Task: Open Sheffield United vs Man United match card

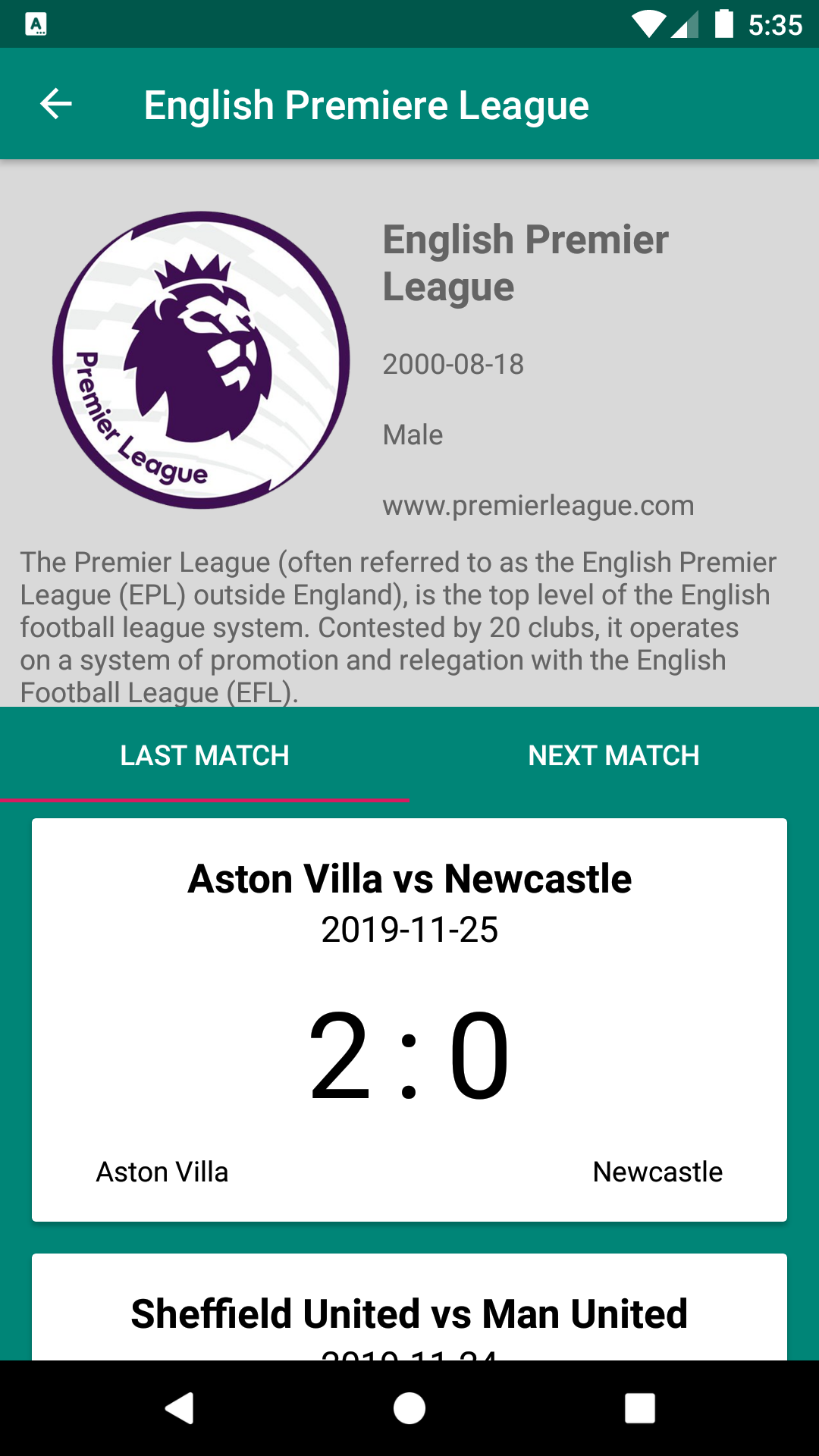Action: point(409,1313)
